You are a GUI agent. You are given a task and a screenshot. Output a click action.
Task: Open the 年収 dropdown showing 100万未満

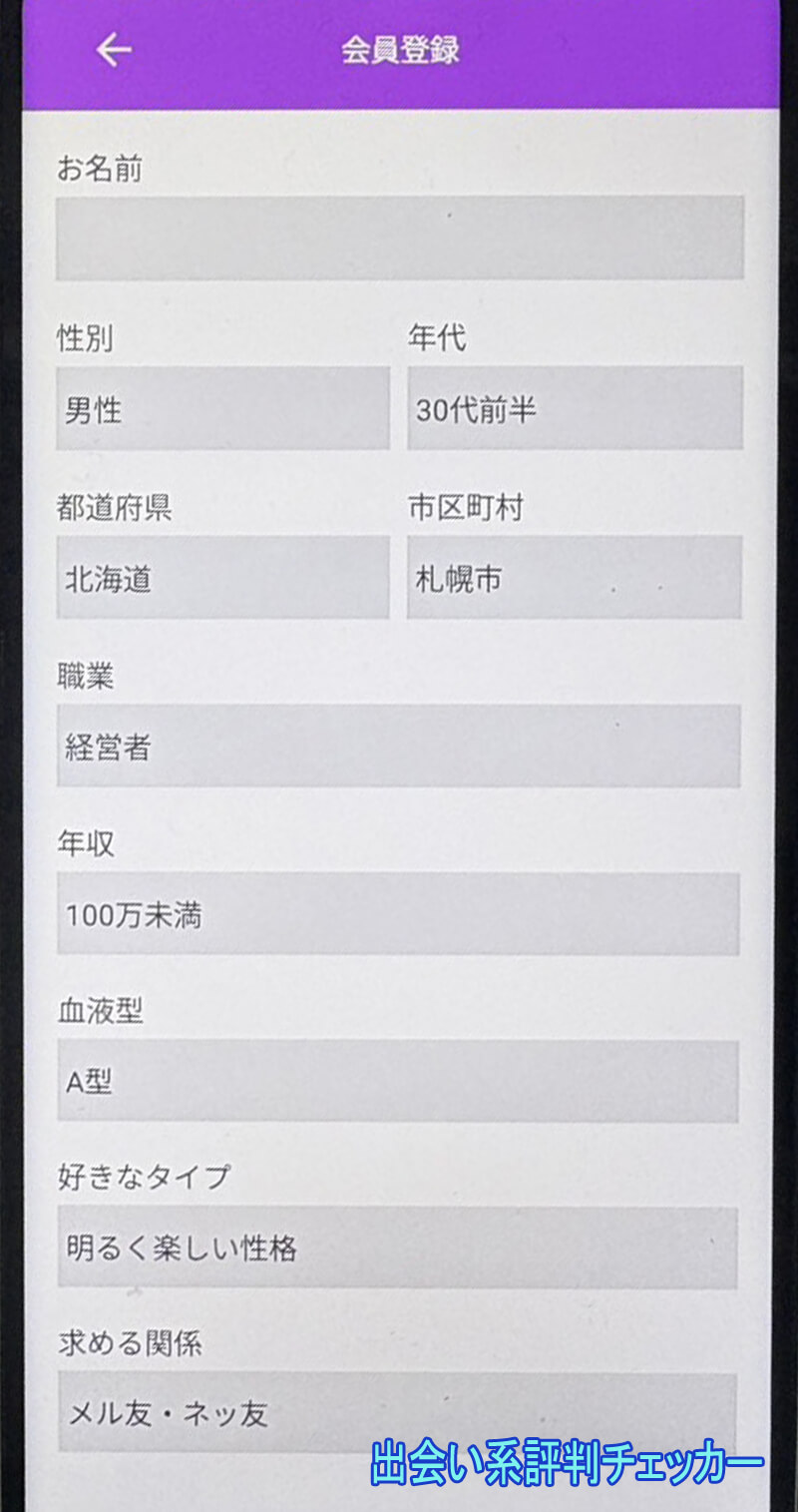click(x=399, y=914)
